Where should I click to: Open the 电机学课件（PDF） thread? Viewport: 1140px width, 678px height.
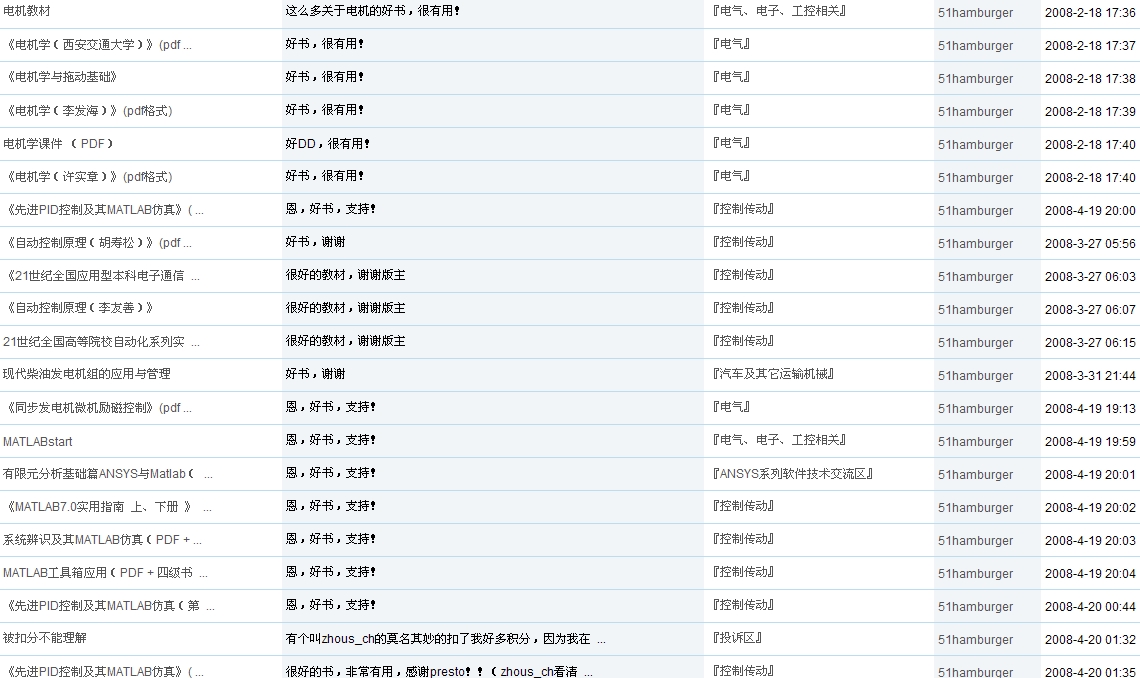pyautogui.click(x=58, y=143)
